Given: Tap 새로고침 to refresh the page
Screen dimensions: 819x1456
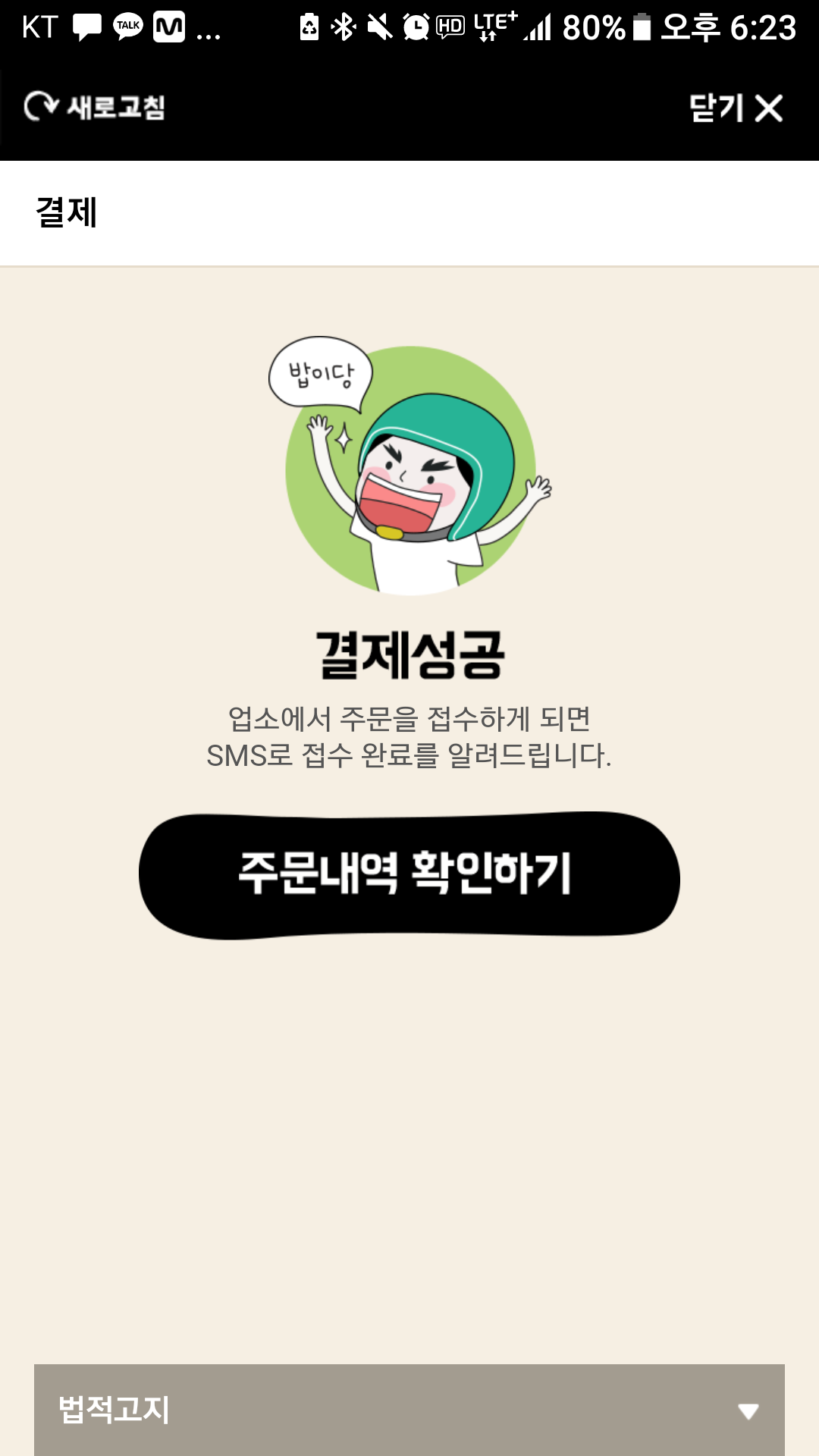Looking at the screenshot, I should [95, 107].
